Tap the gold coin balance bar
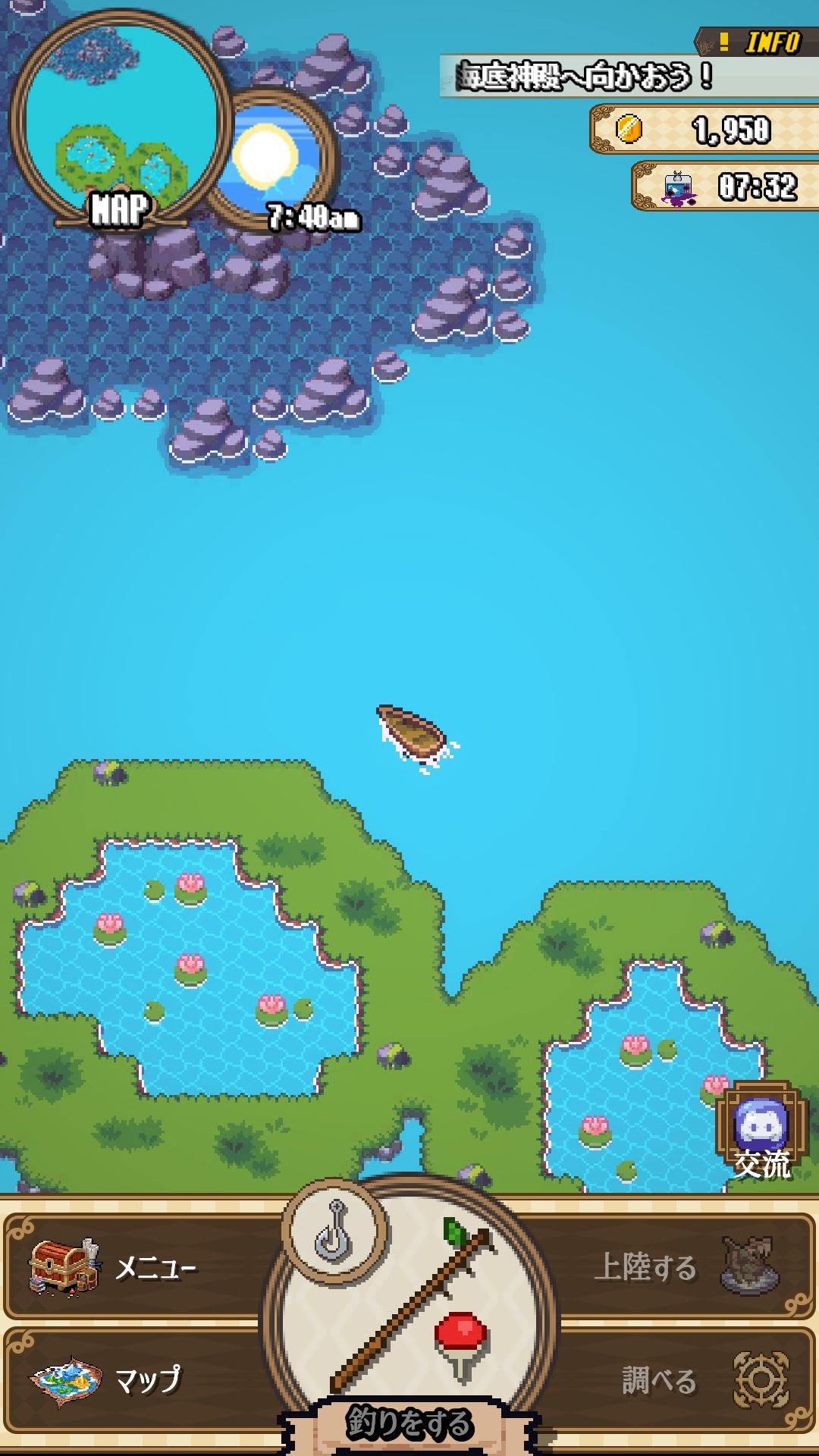This screenshot has width=819, height=1456. (x=704, y=130)
